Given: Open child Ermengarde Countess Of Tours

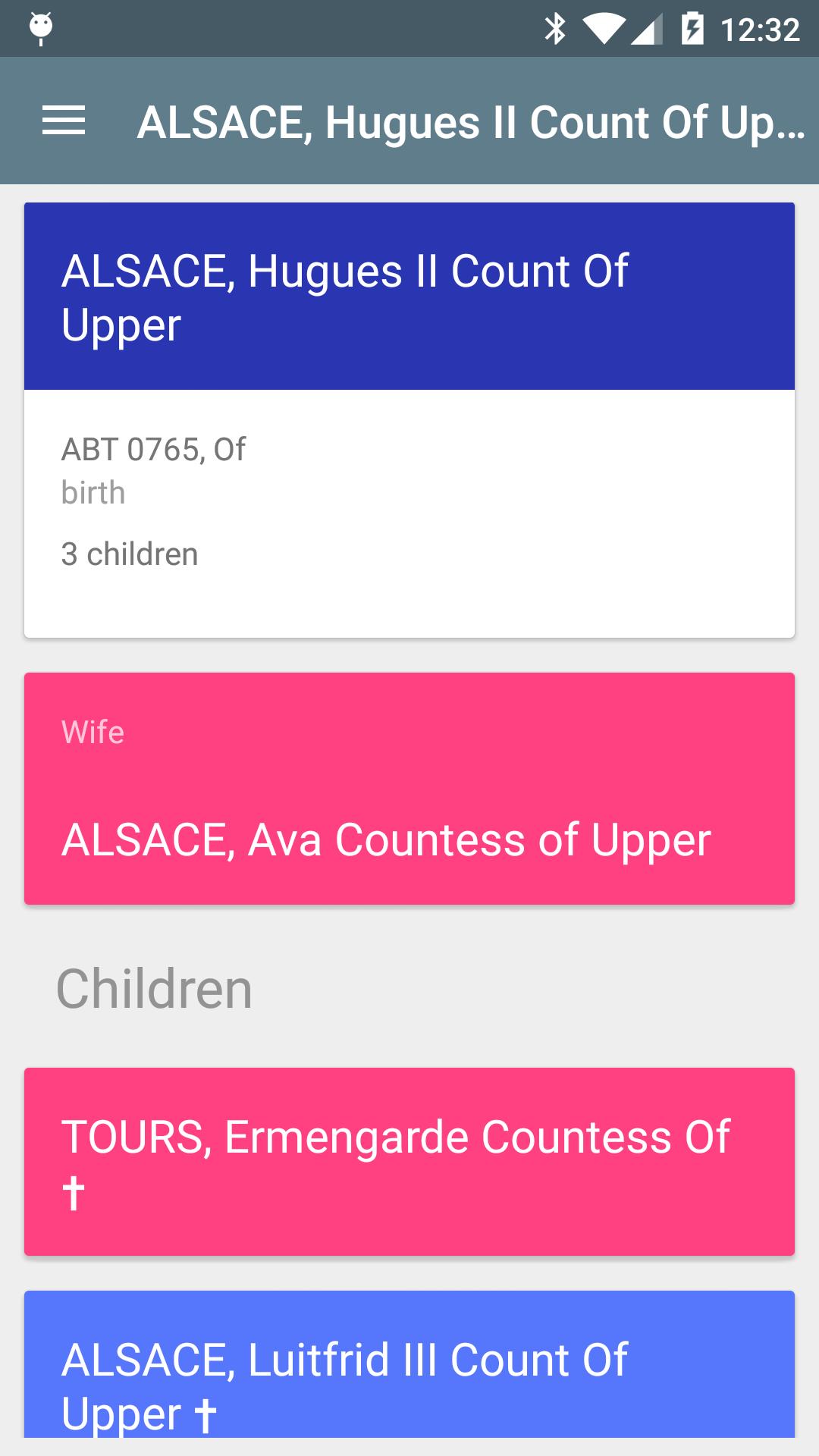Looking at the screenshot, I should pos(409,1161).
